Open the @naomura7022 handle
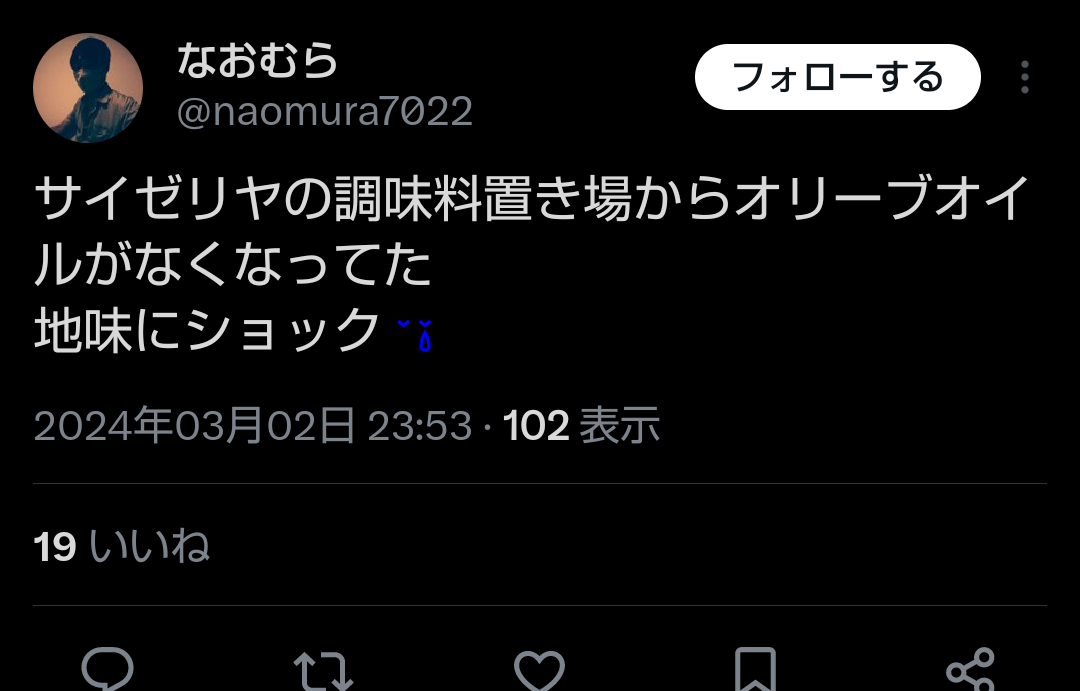 click(x=324, y=112)
